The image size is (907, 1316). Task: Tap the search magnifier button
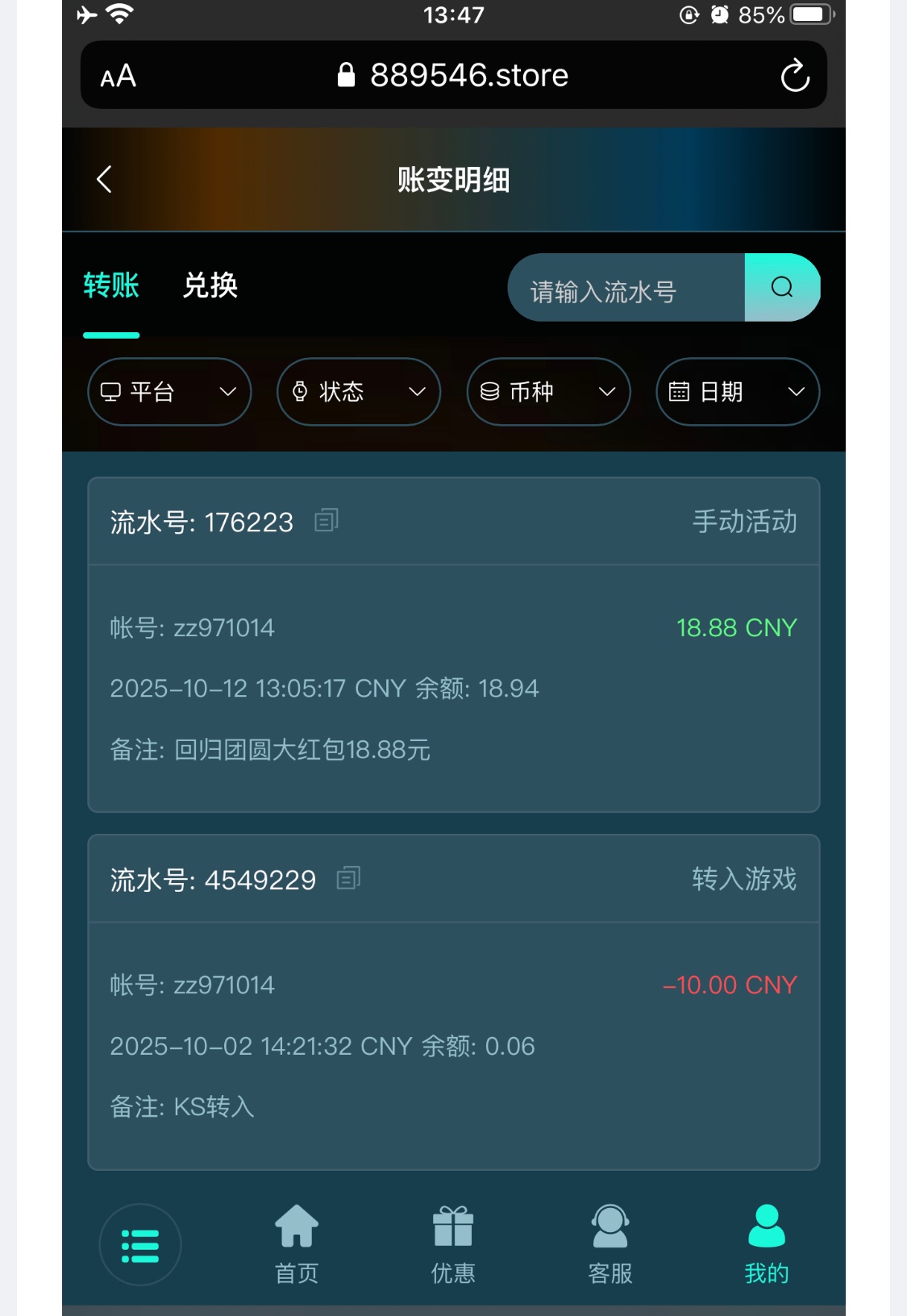[781, 288]
